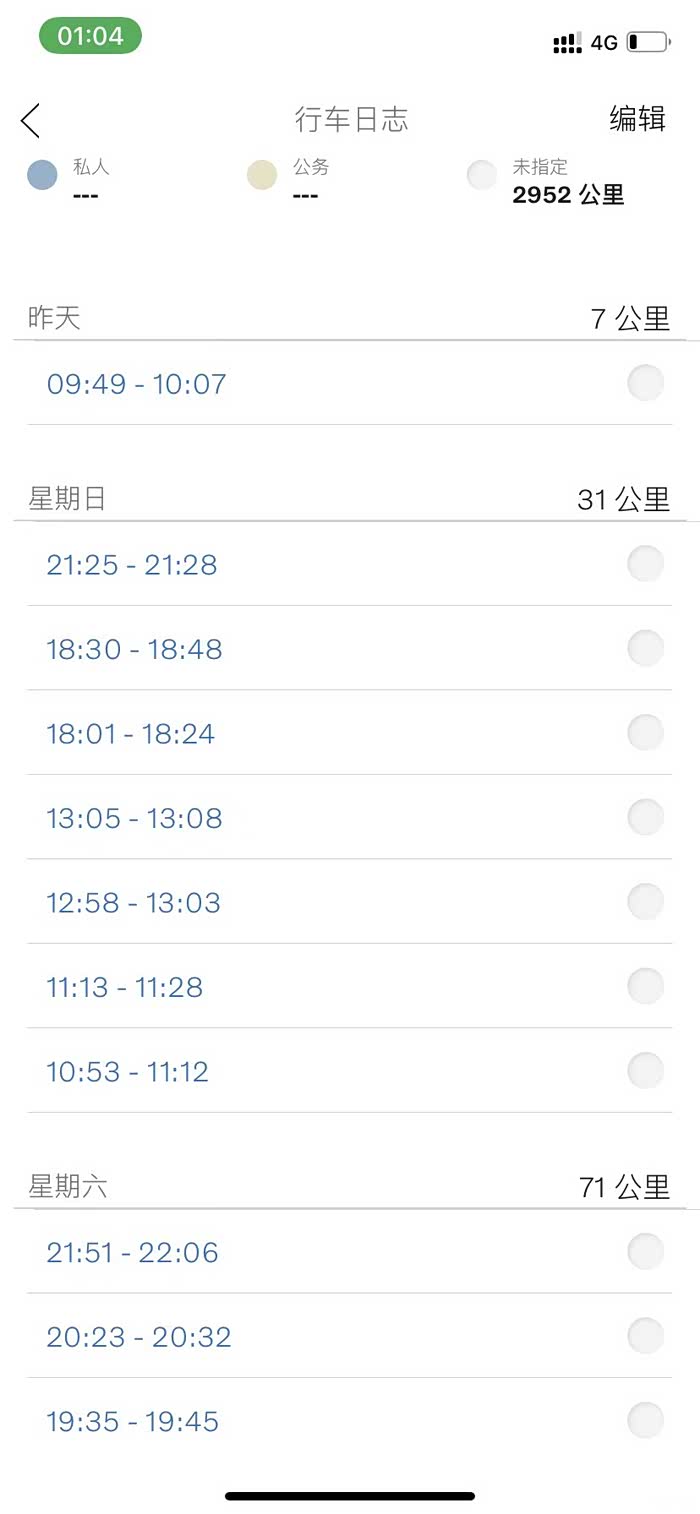Image resolution: width=700 pixels, height=1514 pixels.
Task: Set category circle for 18:30 - 18:48
Action: tap(645, 649)
